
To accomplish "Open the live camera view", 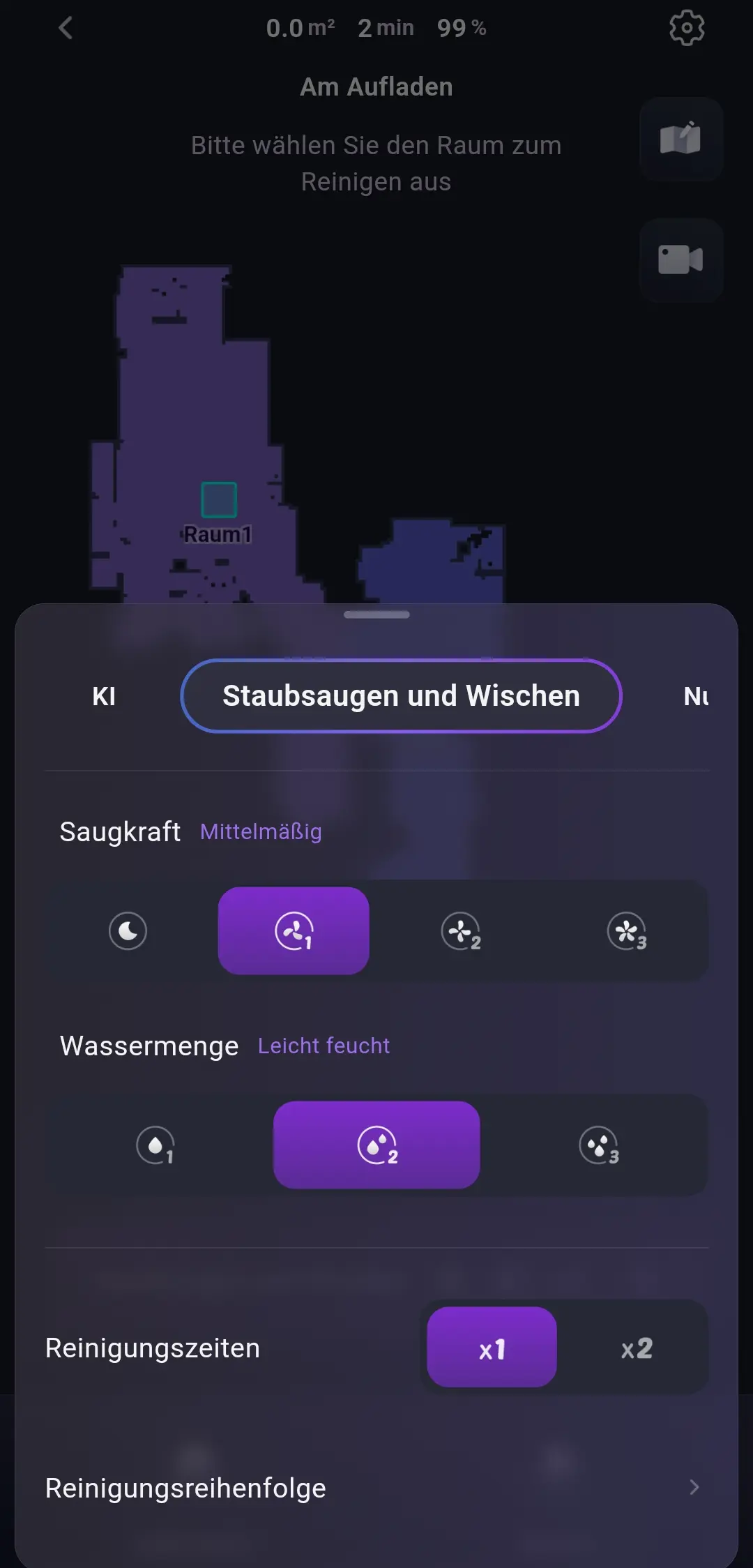I will coord(680,259).
